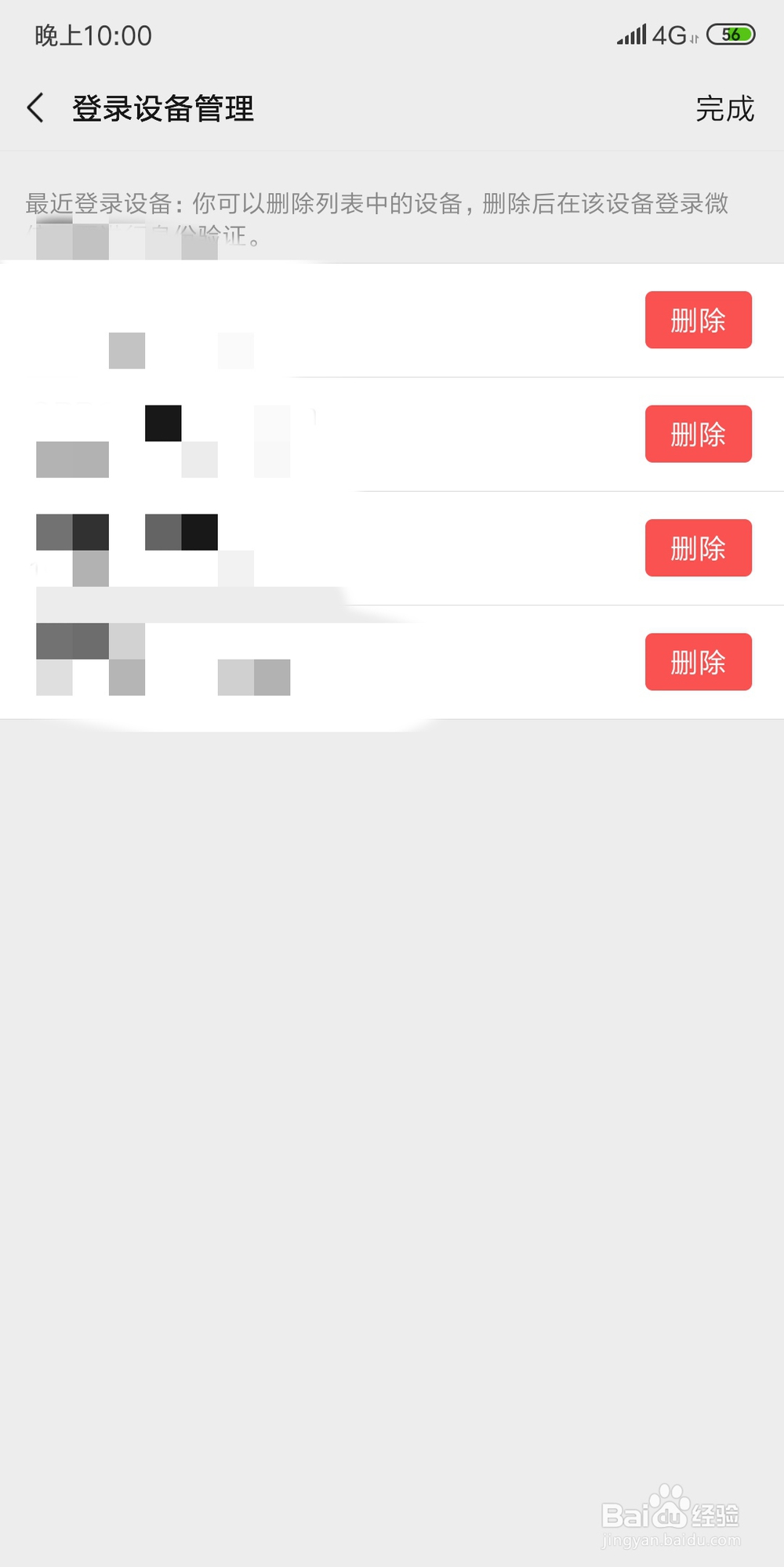
Task: Open the 登录设备管理 title bar
Action: [x=163, y=109]
